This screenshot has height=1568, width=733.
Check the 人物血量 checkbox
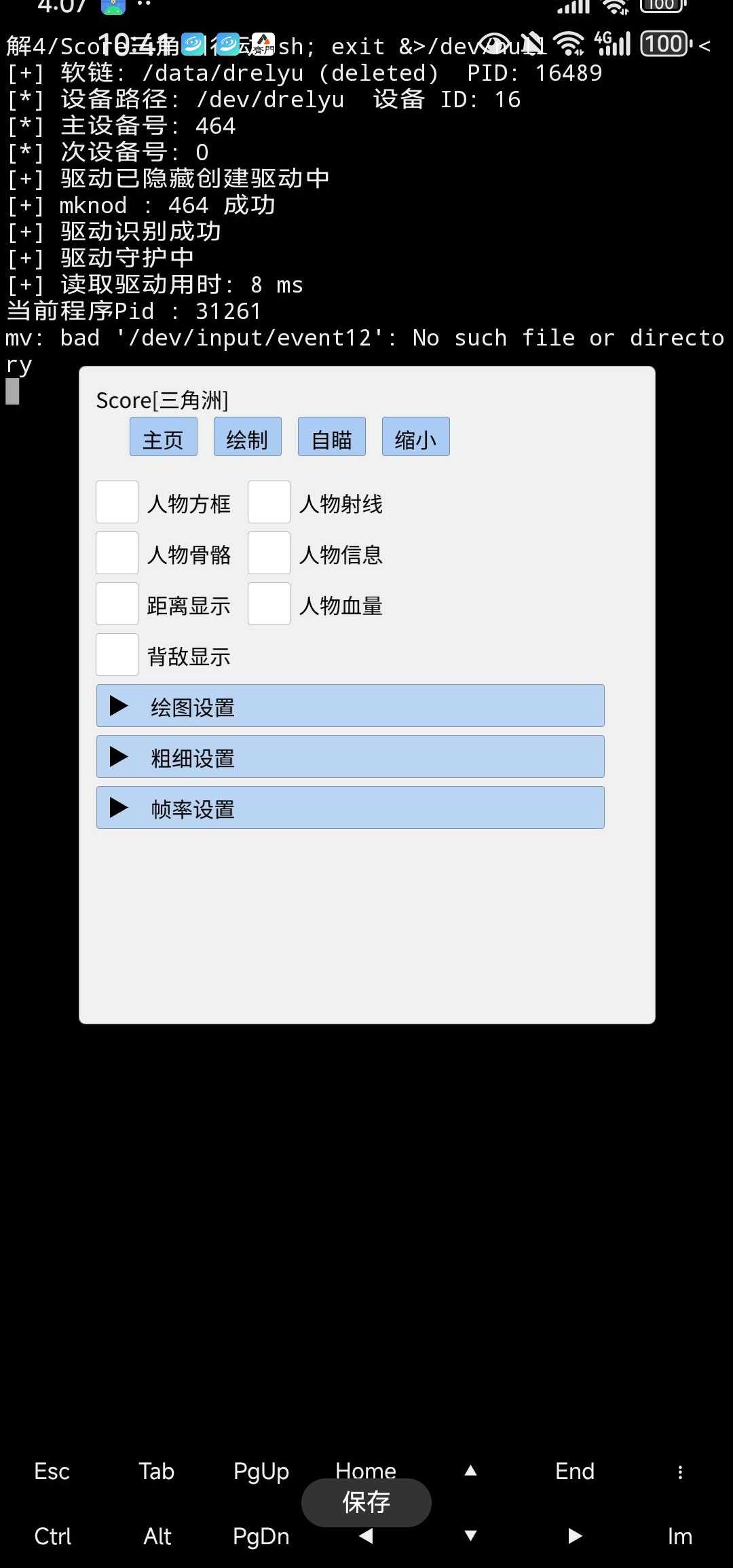269,604
